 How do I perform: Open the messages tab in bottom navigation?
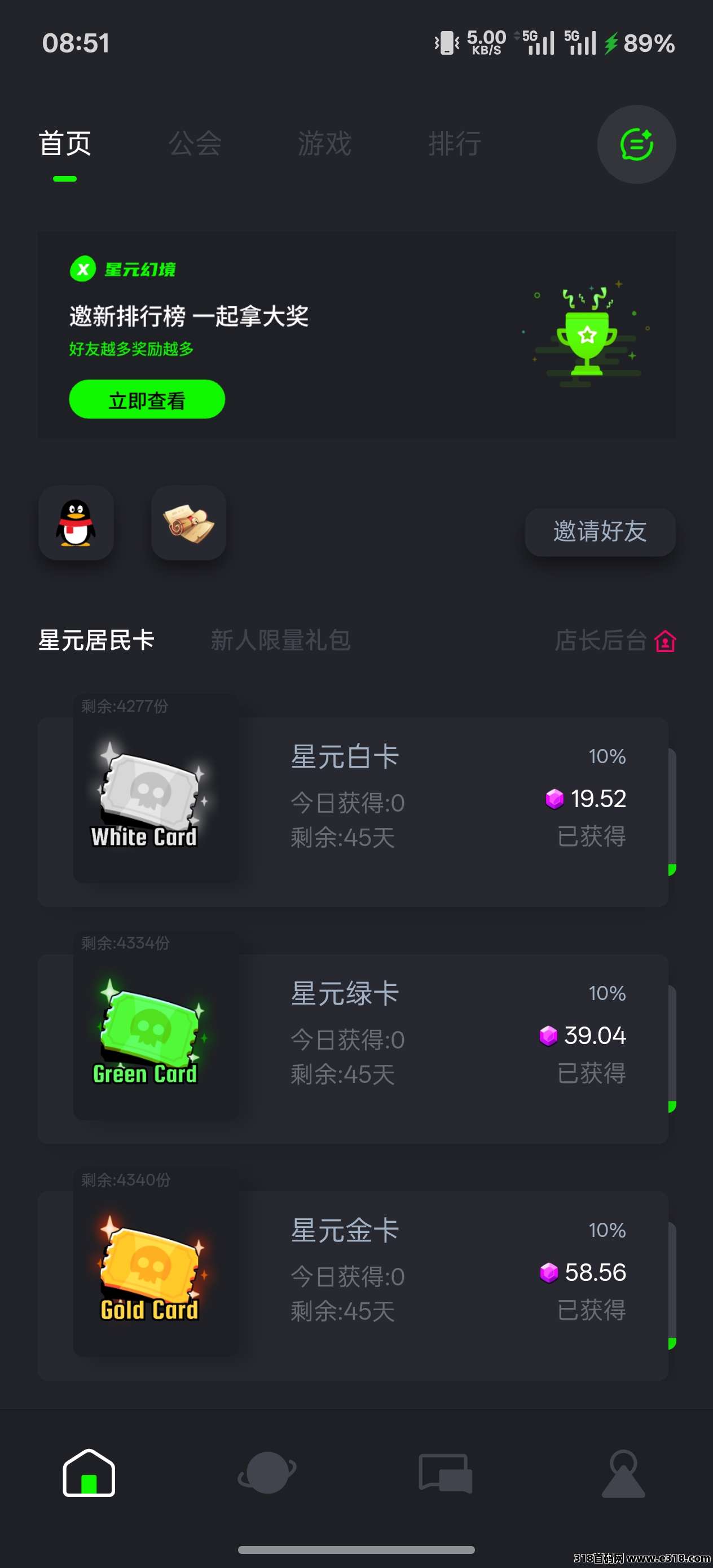pos(445,1473)
